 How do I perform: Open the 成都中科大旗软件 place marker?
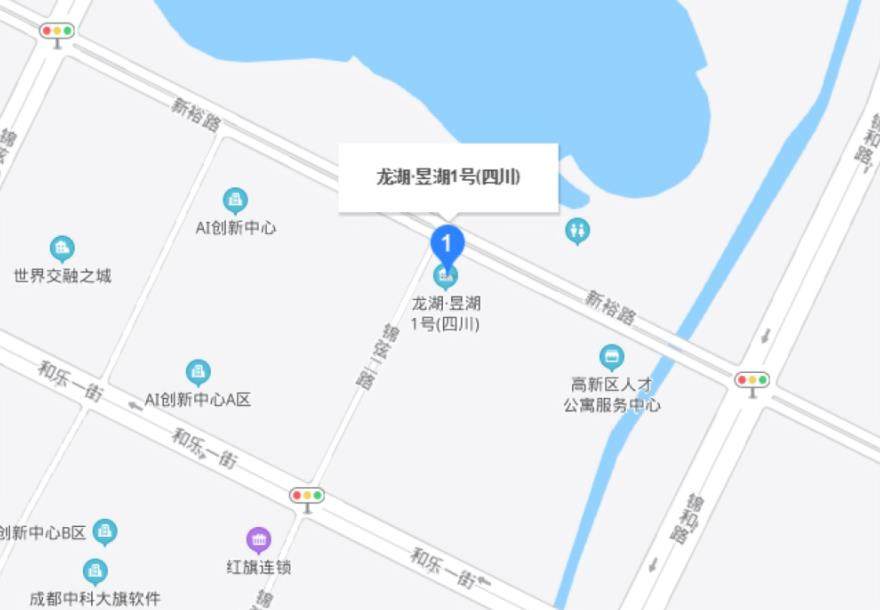[96, 572]
